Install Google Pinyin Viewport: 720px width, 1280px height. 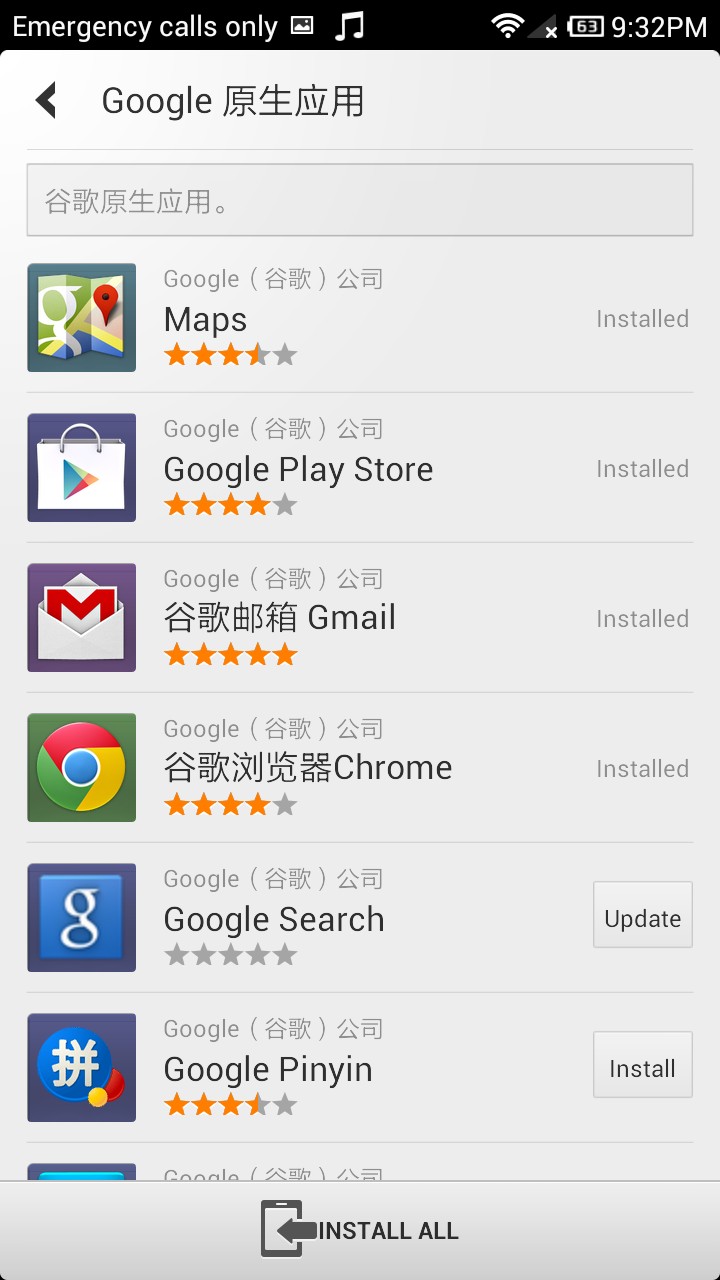tap(643, 1065)
